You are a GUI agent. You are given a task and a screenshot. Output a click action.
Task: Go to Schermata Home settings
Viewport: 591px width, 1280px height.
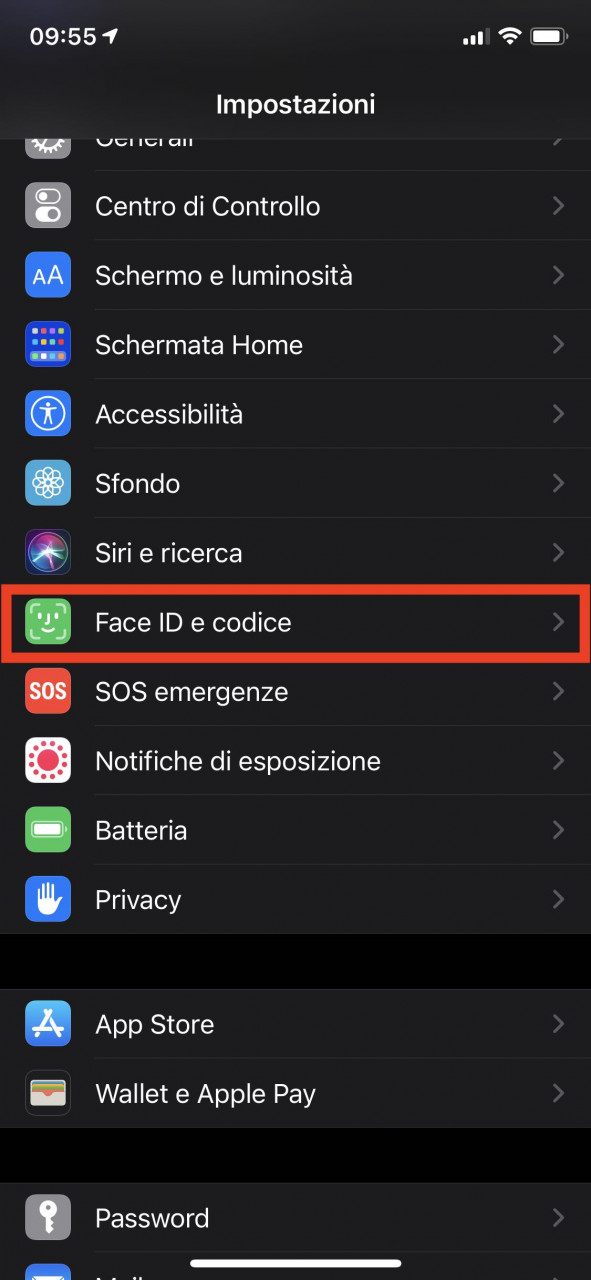click(295, 345)
